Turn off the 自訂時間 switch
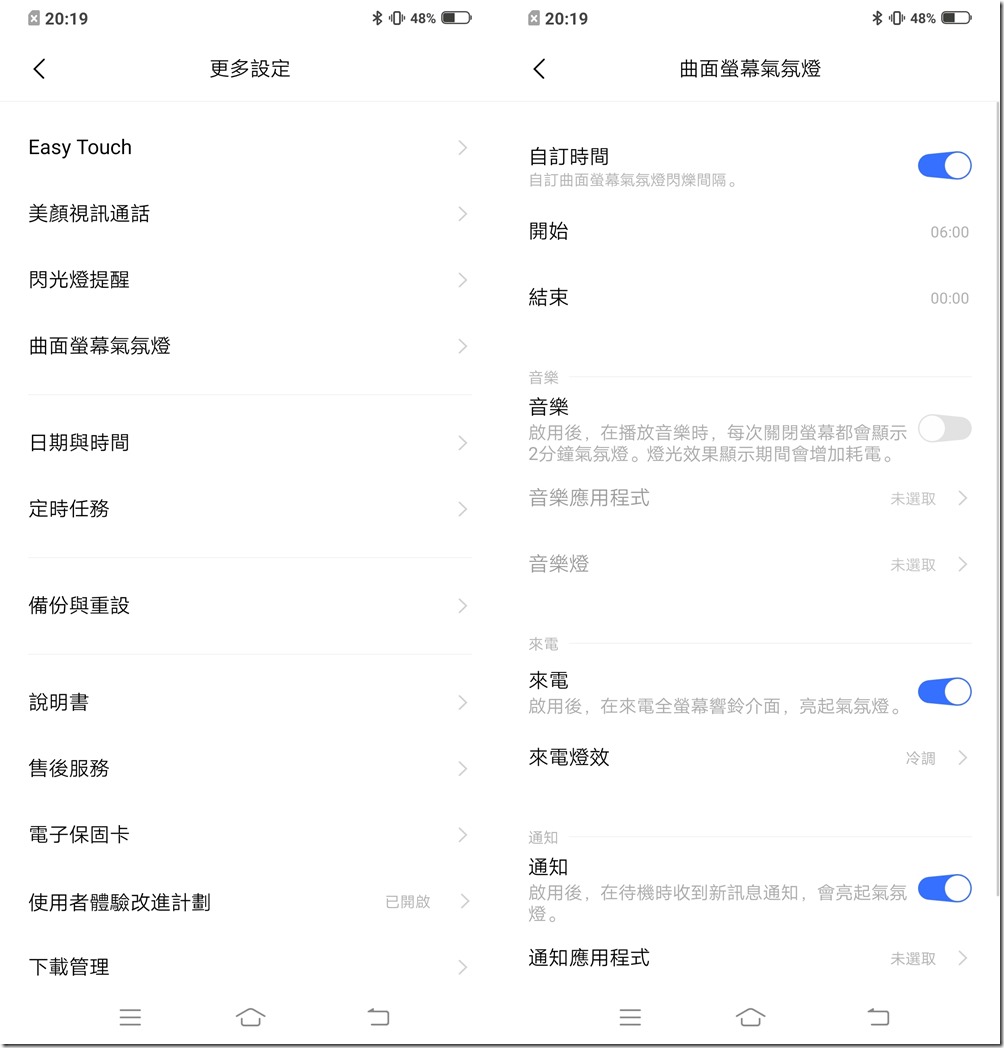1004x1048 pixels. [944, 166]
